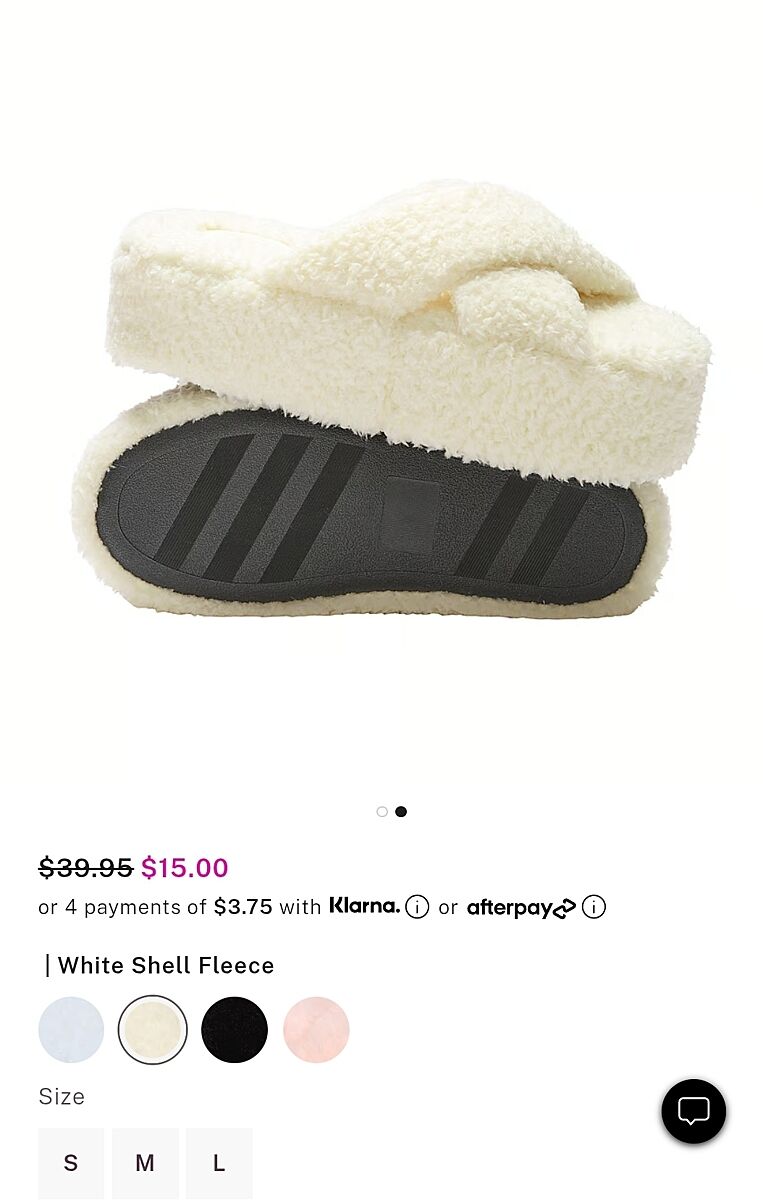Pick the pink color swatch

(316, 1029)
